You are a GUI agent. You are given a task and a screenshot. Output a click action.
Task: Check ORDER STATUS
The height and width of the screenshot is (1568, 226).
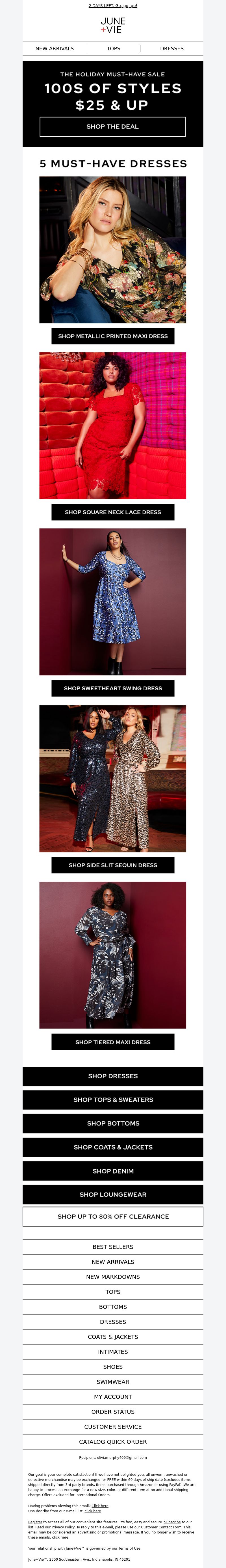point(113,1412)
